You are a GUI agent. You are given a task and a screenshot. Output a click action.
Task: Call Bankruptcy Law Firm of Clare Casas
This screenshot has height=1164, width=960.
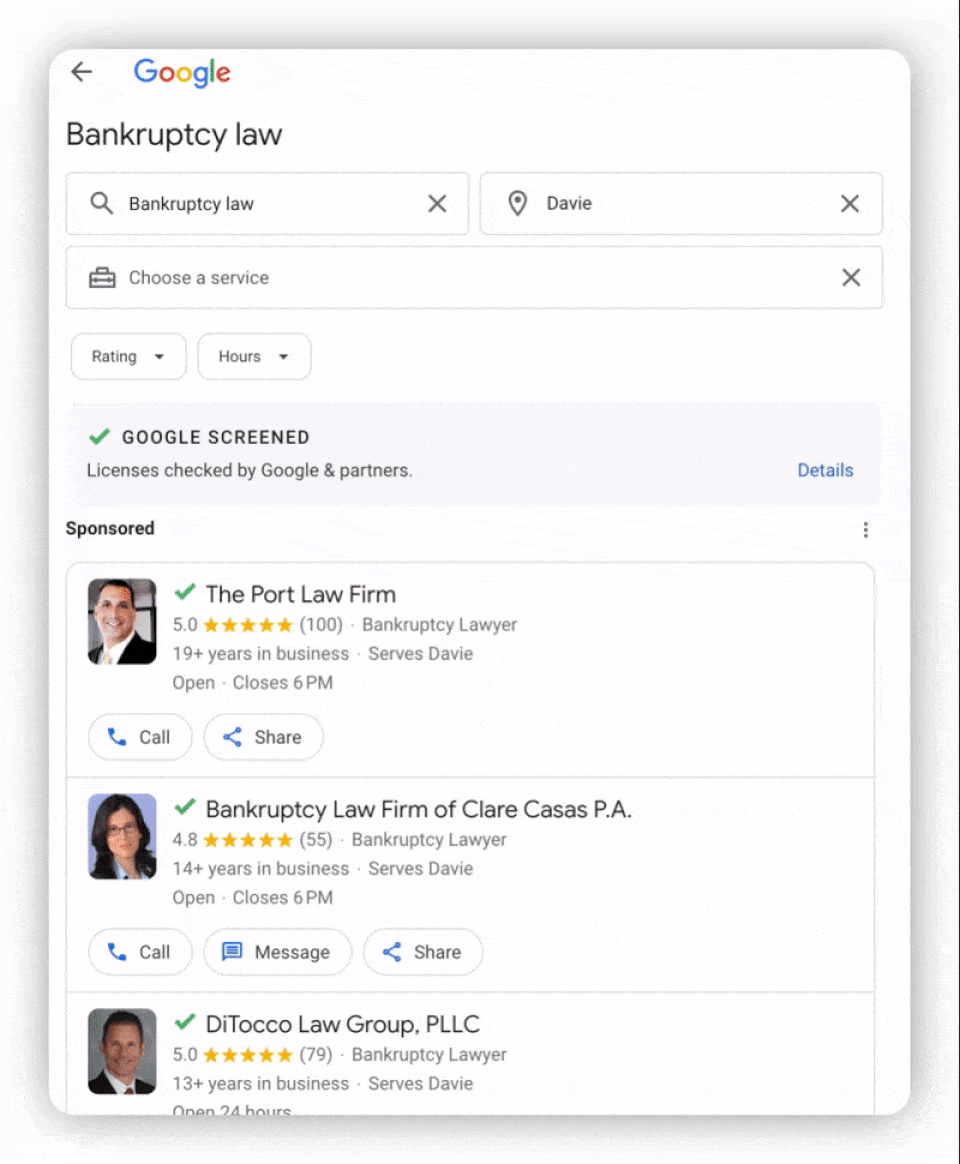[140, 952]
